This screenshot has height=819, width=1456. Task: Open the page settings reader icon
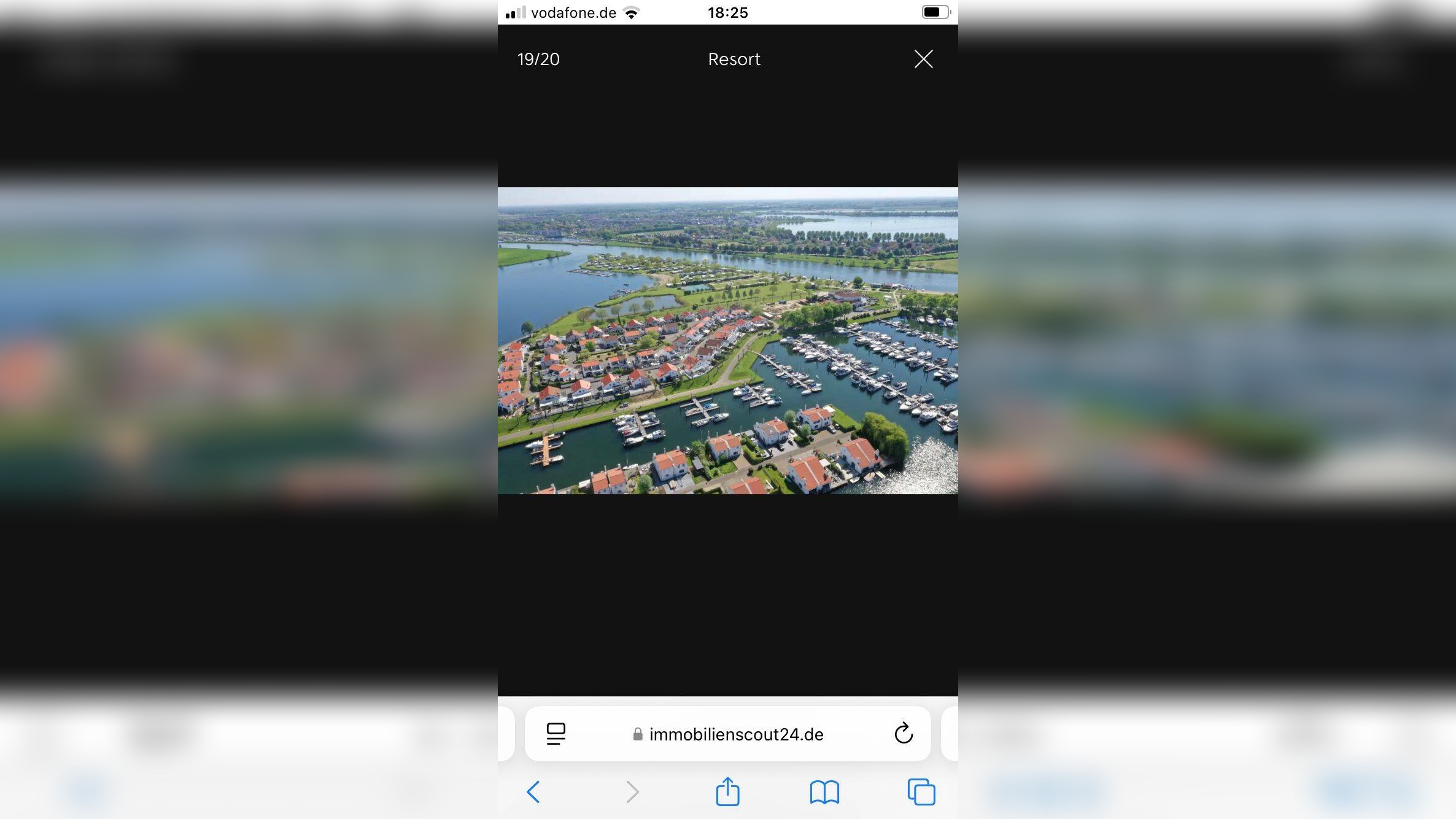point(556,734)
